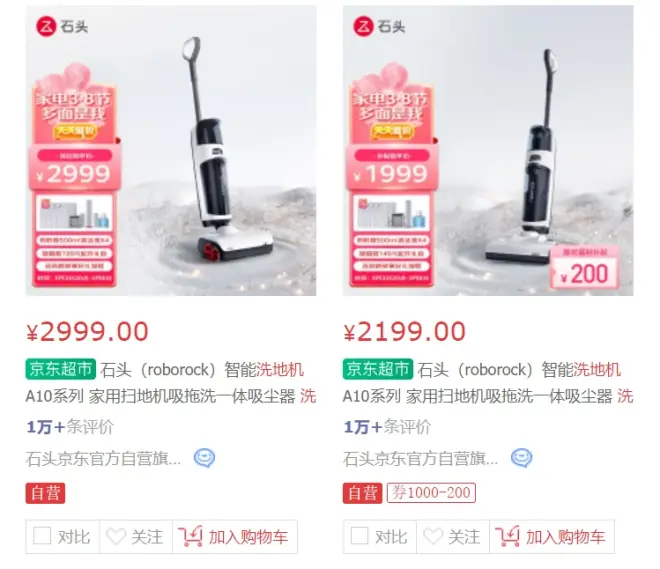This screenshot has height=569, width=660.
Task: Open title link of the ¥2199.00 washer
Action: [487, 383]
